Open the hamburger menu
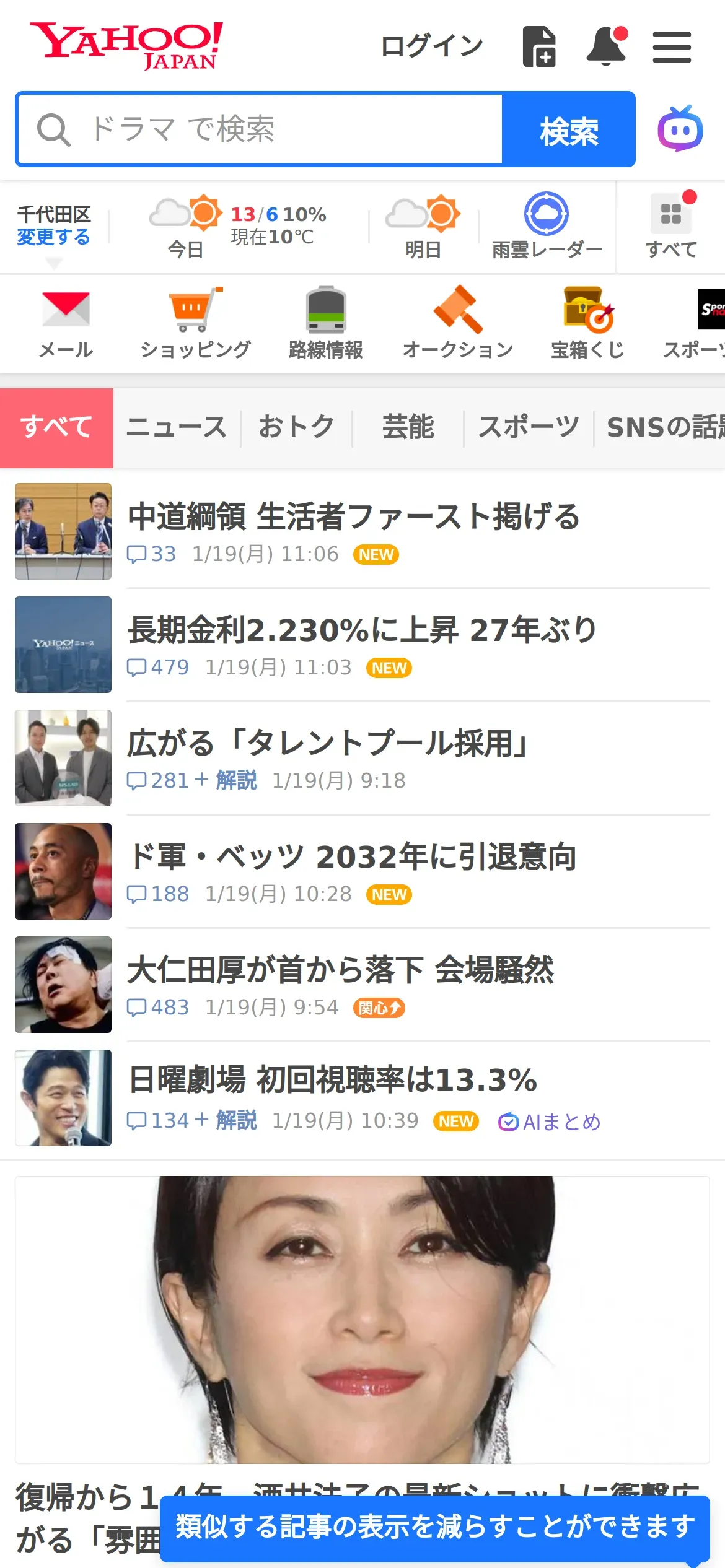The width and height of the screenshot is (725, 1568). pos(672,48)
